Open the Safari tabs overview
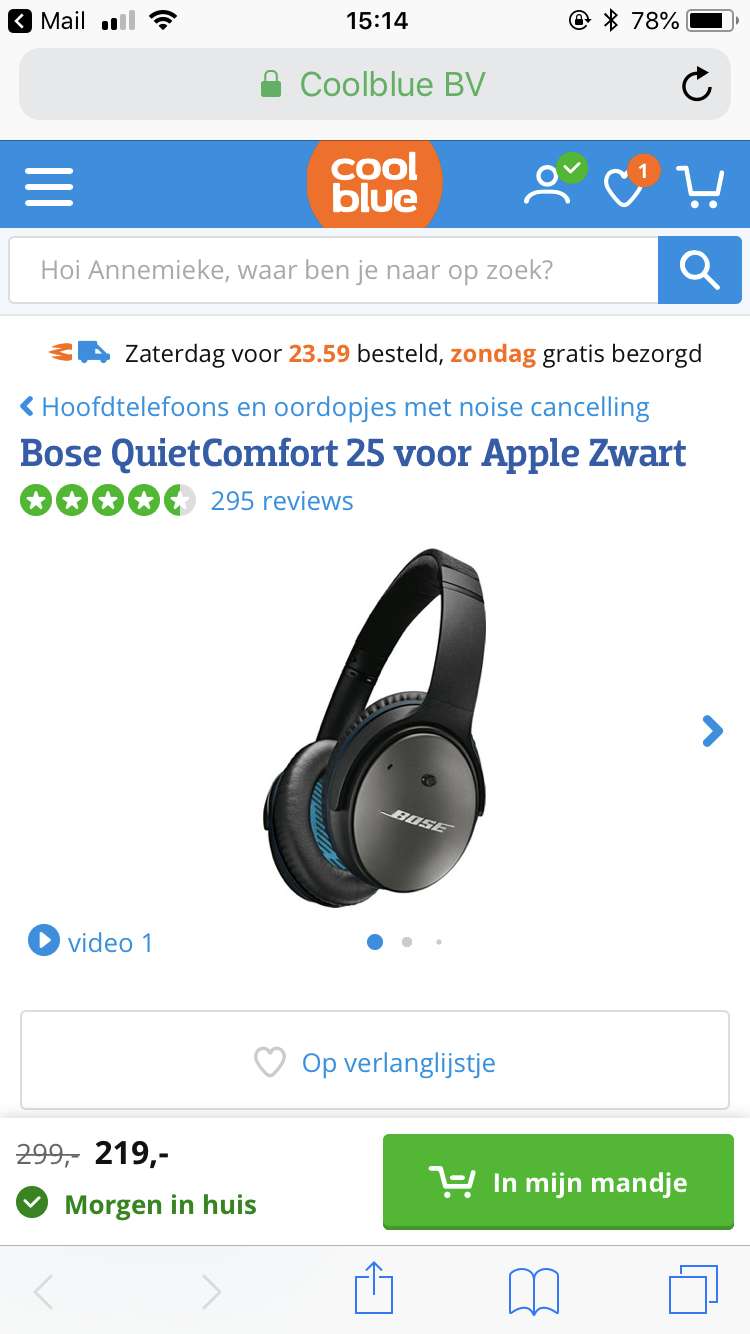The image size is (750, 1334). tap(693, 1290)
